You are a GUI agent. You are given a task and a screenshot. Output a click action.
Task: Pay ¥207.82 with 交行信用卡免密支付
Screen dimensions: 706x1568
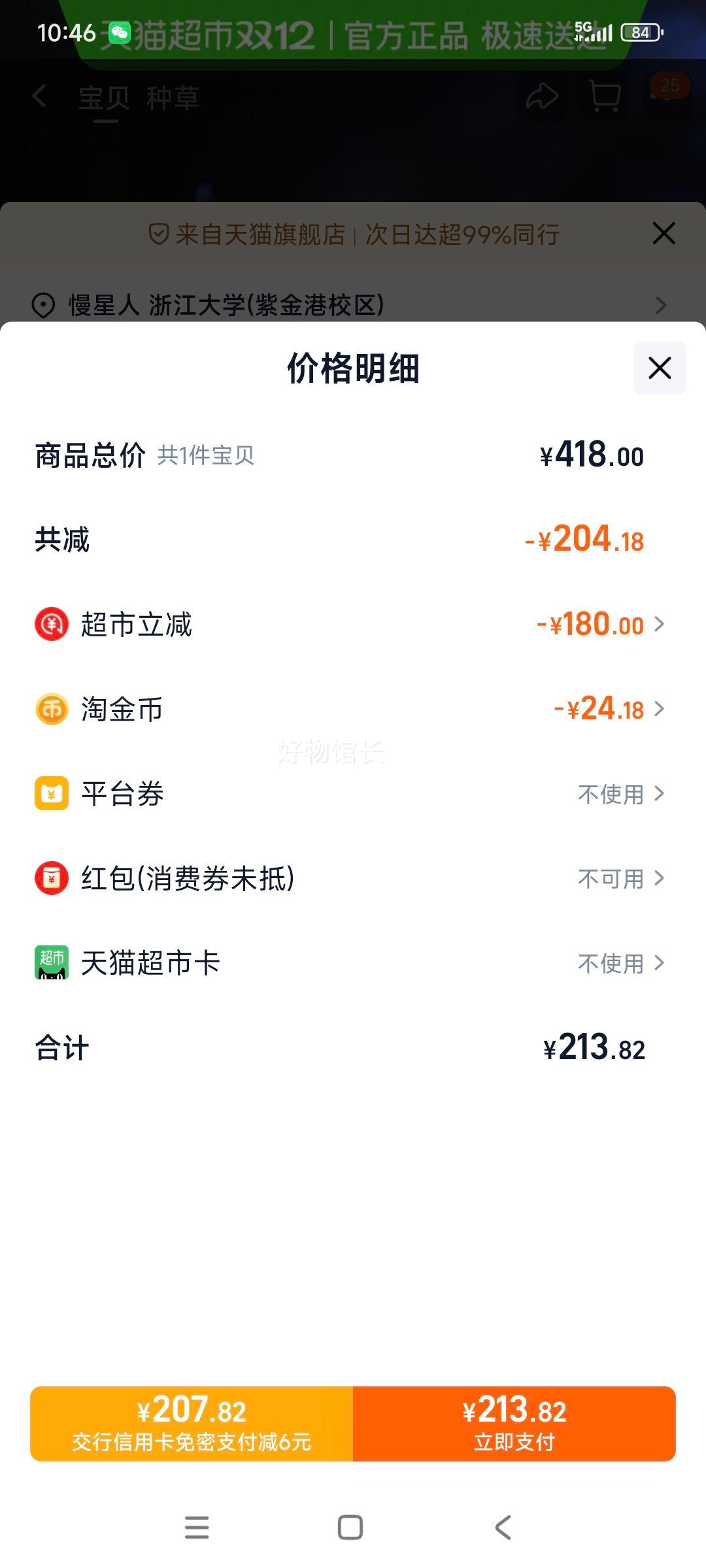[x=192, y=1424]
